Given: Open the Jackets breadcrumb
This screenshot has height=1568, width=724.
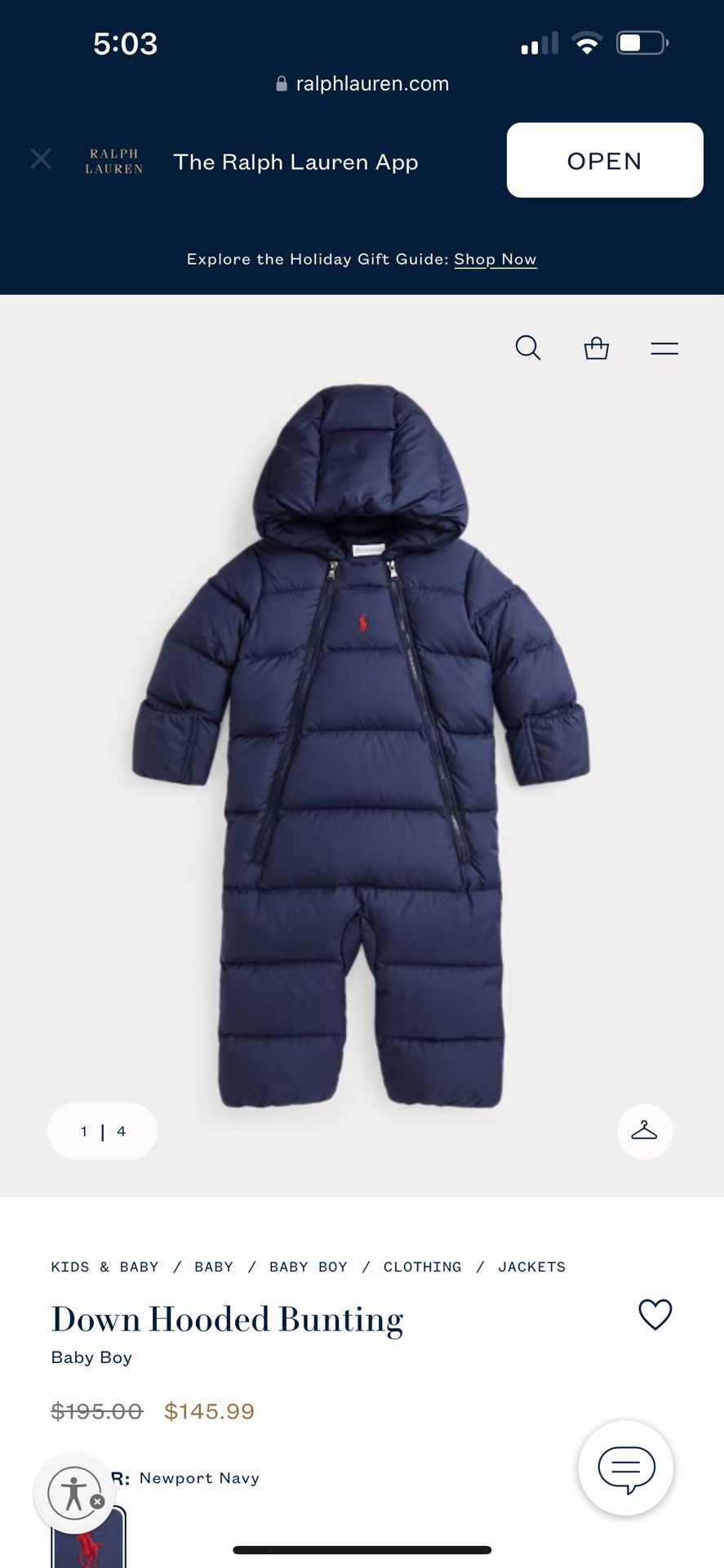Looking at the screenshot, I should click(x=531, y=1267).
